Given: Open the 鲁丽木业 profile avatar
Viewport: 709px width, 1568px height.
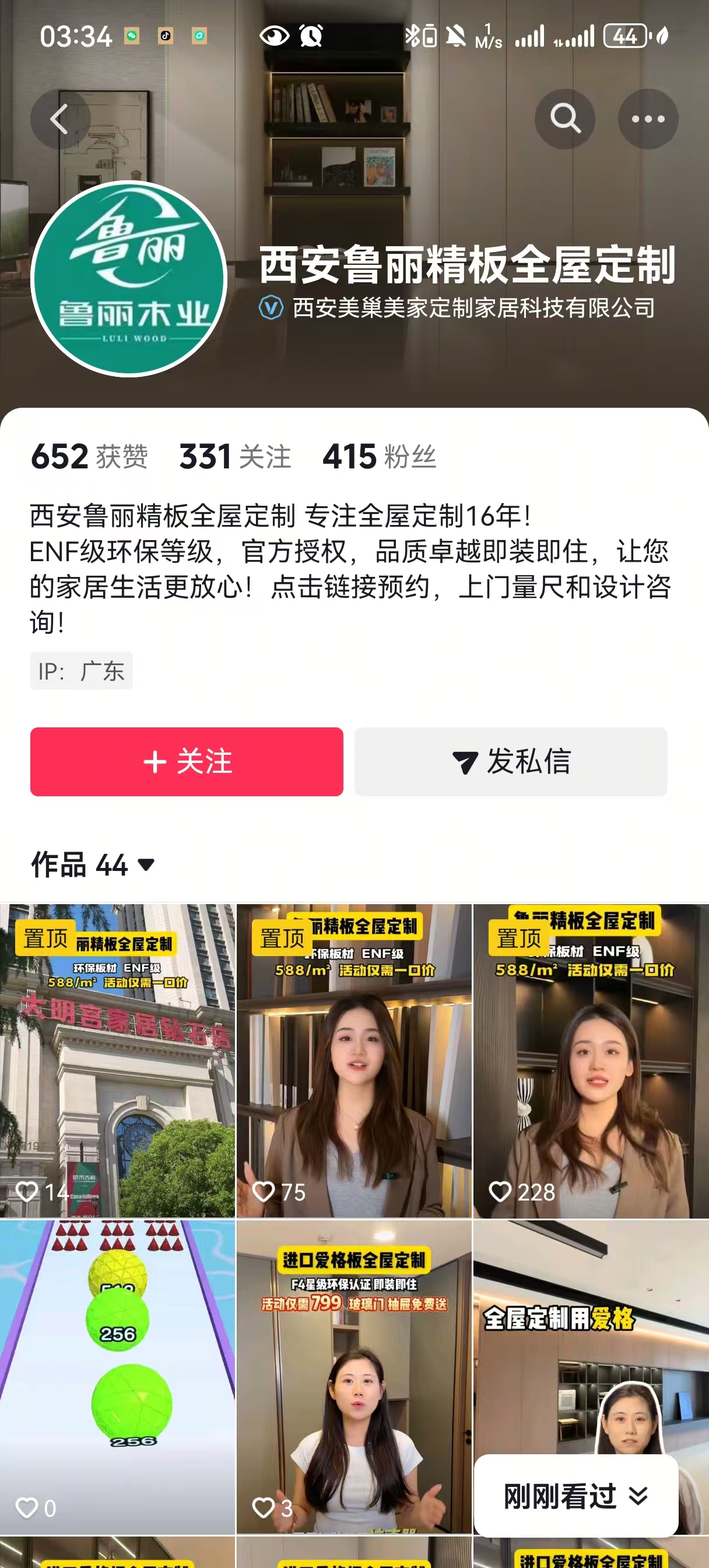Looking at the screenshot, I should (x=129, y=279).
